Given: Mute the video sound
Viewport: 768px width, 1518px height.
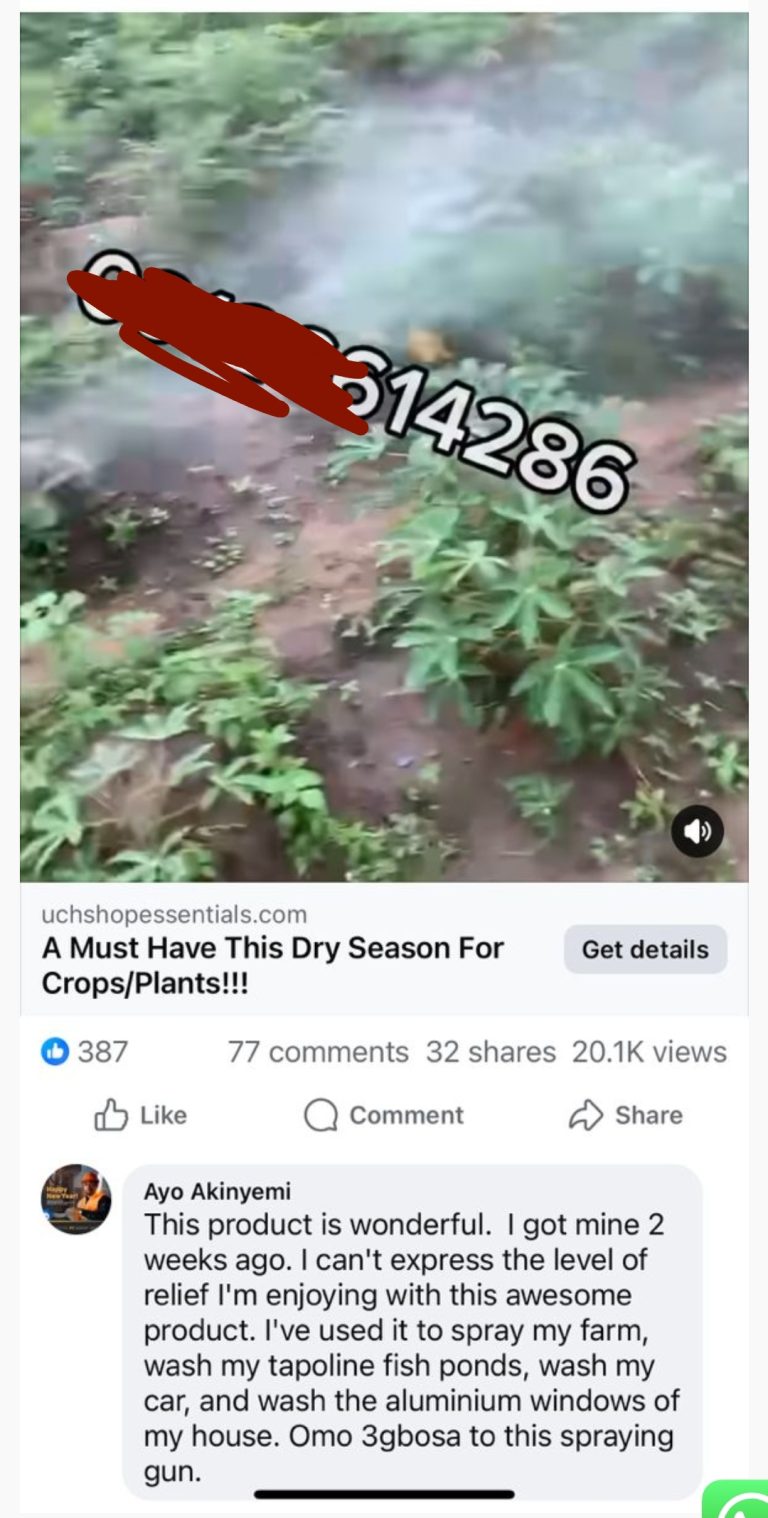Looking at the screenshot, I should click(696, 831).
